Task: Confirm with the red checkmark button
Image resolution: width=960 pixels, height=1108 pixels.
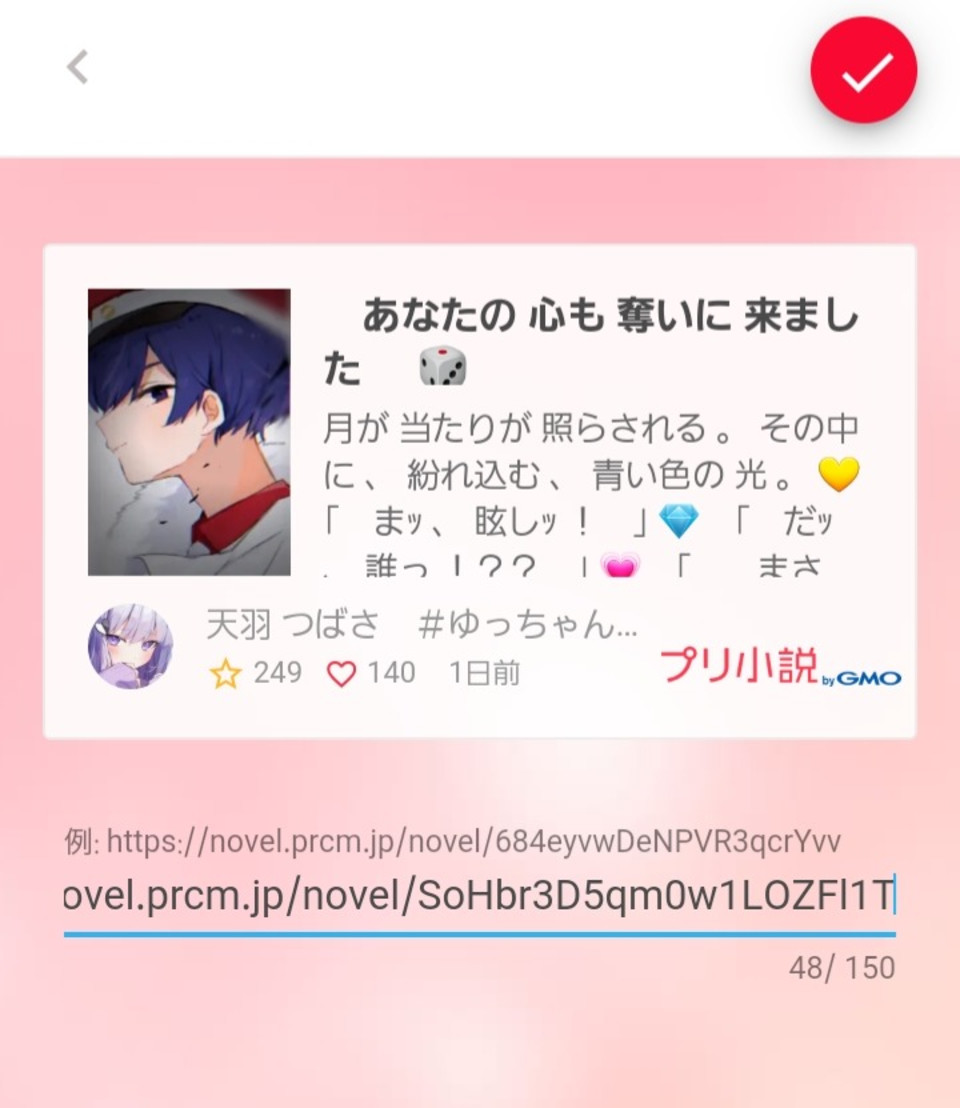Action: 863,70
